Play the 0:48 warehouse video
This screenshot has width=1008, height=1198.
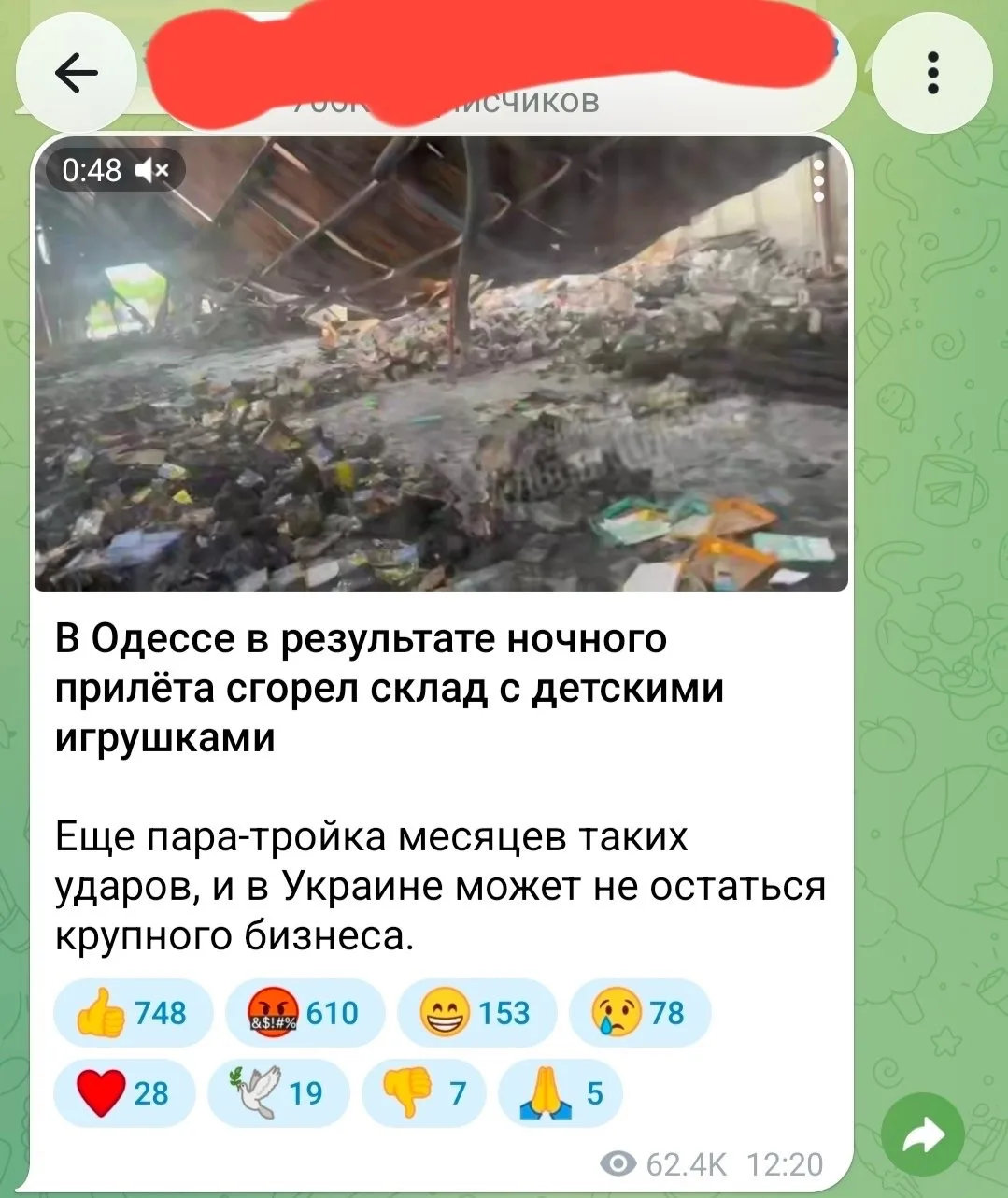click(441, 364)
